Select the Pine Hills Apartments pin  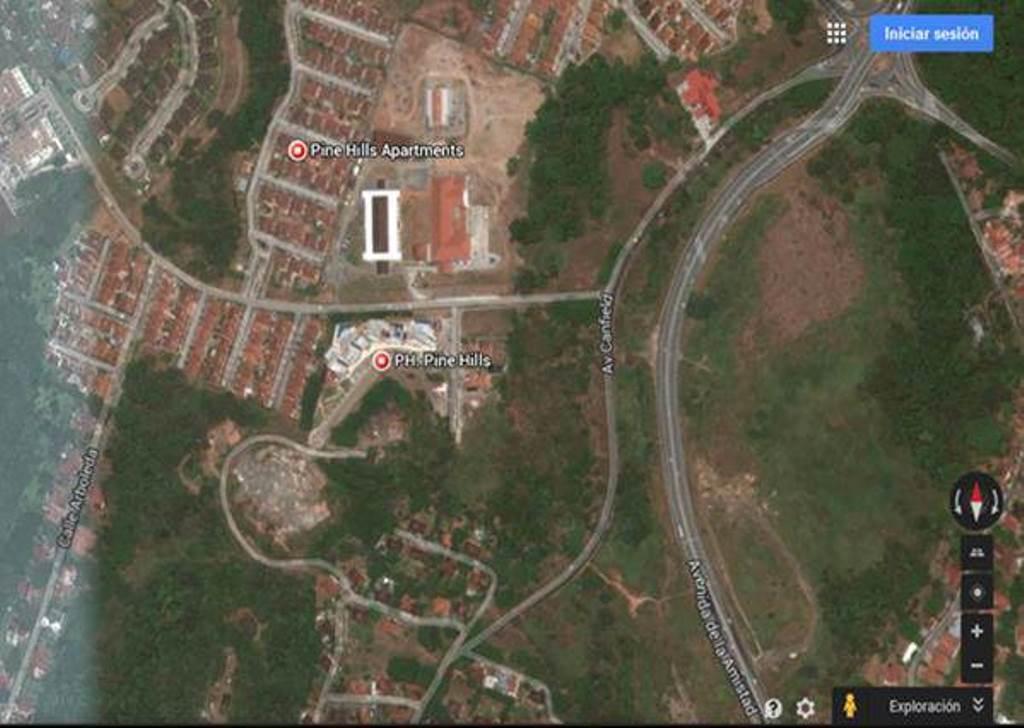297,150
